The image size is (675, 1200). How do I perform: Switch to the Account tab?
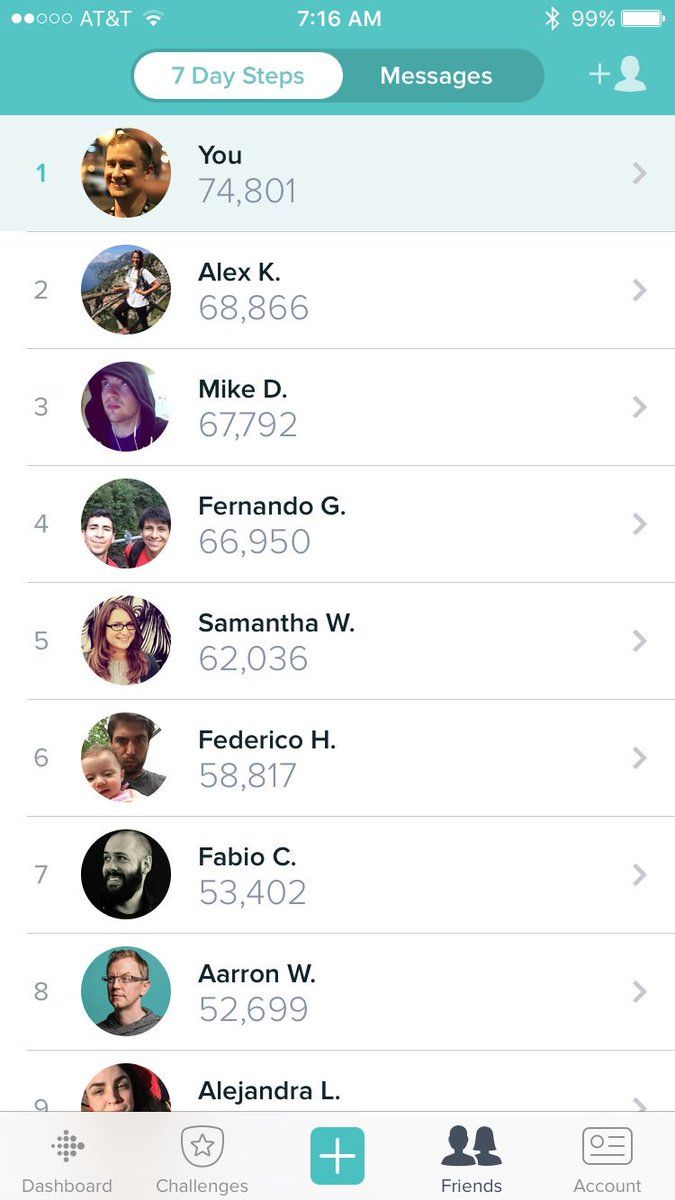point(607,1158)
